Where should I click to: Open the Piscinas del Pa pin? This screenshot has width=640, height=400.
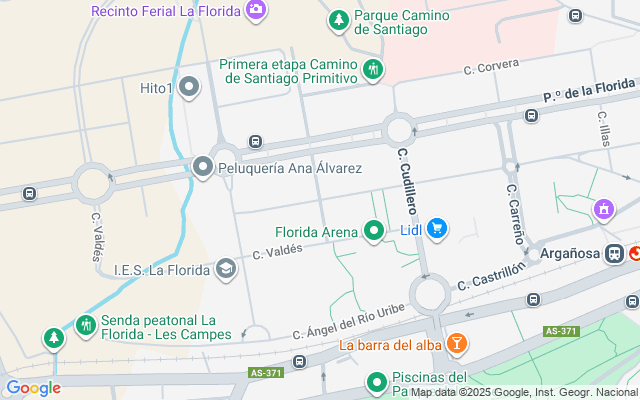click(x=377, y=382)
